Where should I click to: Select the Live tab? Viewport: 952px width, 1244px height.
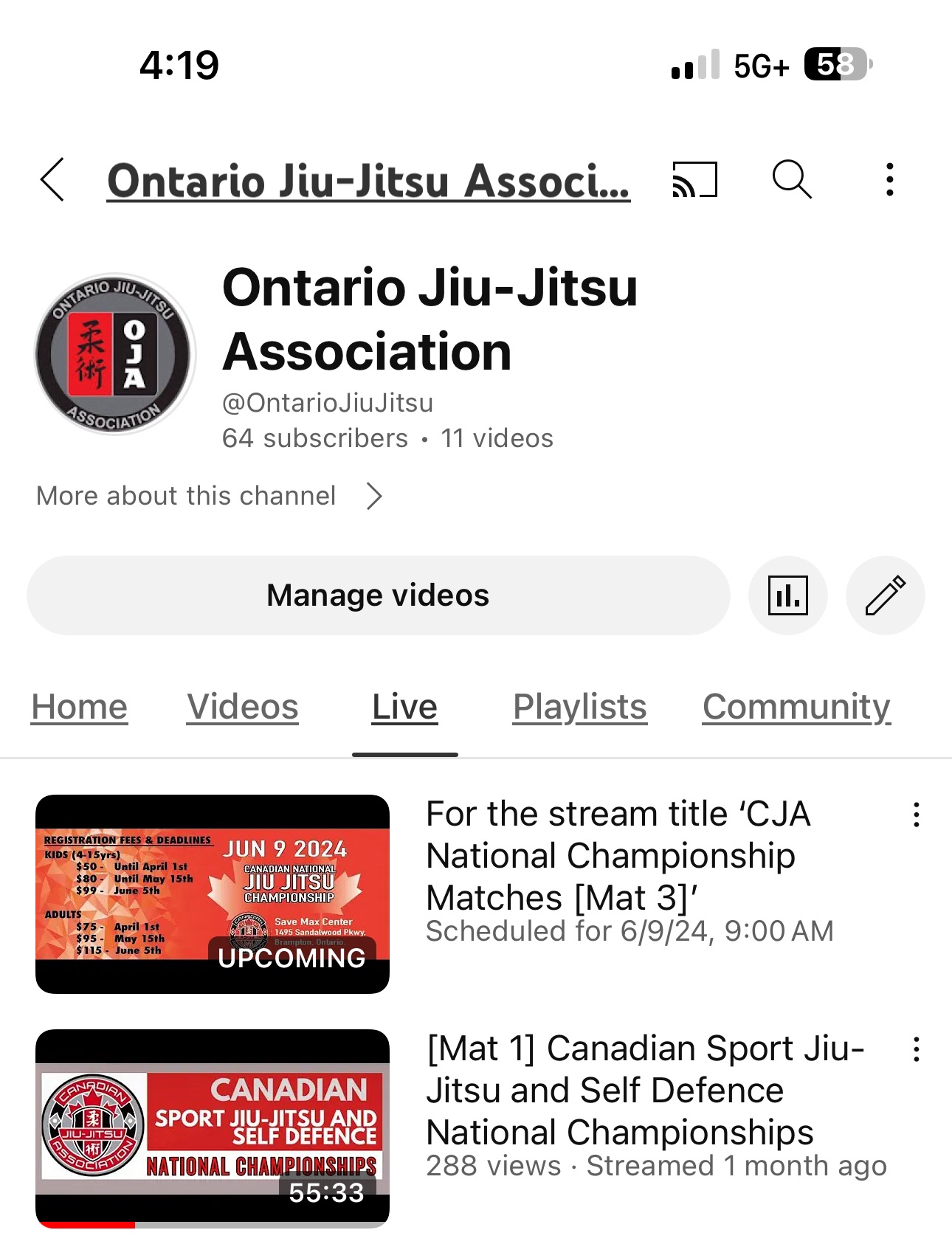(x=404, y=707)
